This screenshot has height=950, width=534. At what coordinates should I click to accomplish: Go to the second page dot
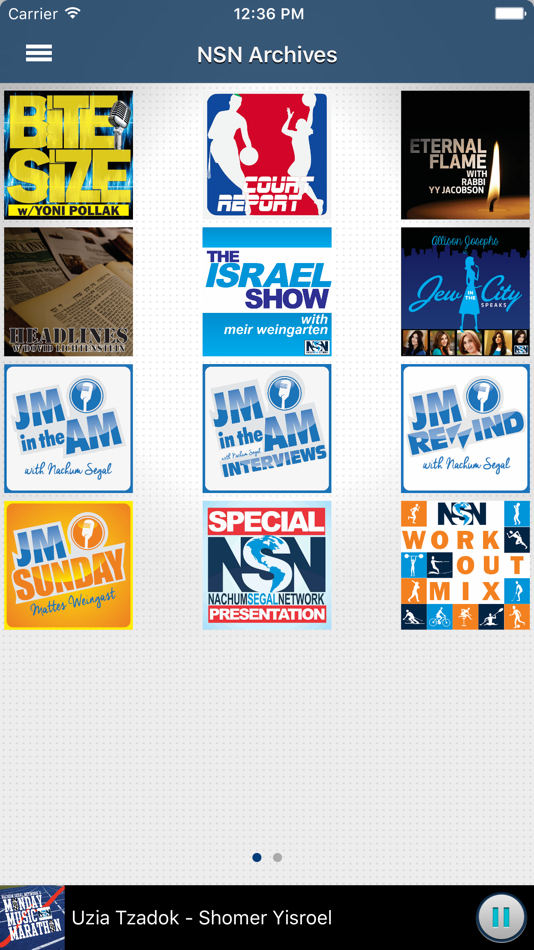click(x=277, y=857)
